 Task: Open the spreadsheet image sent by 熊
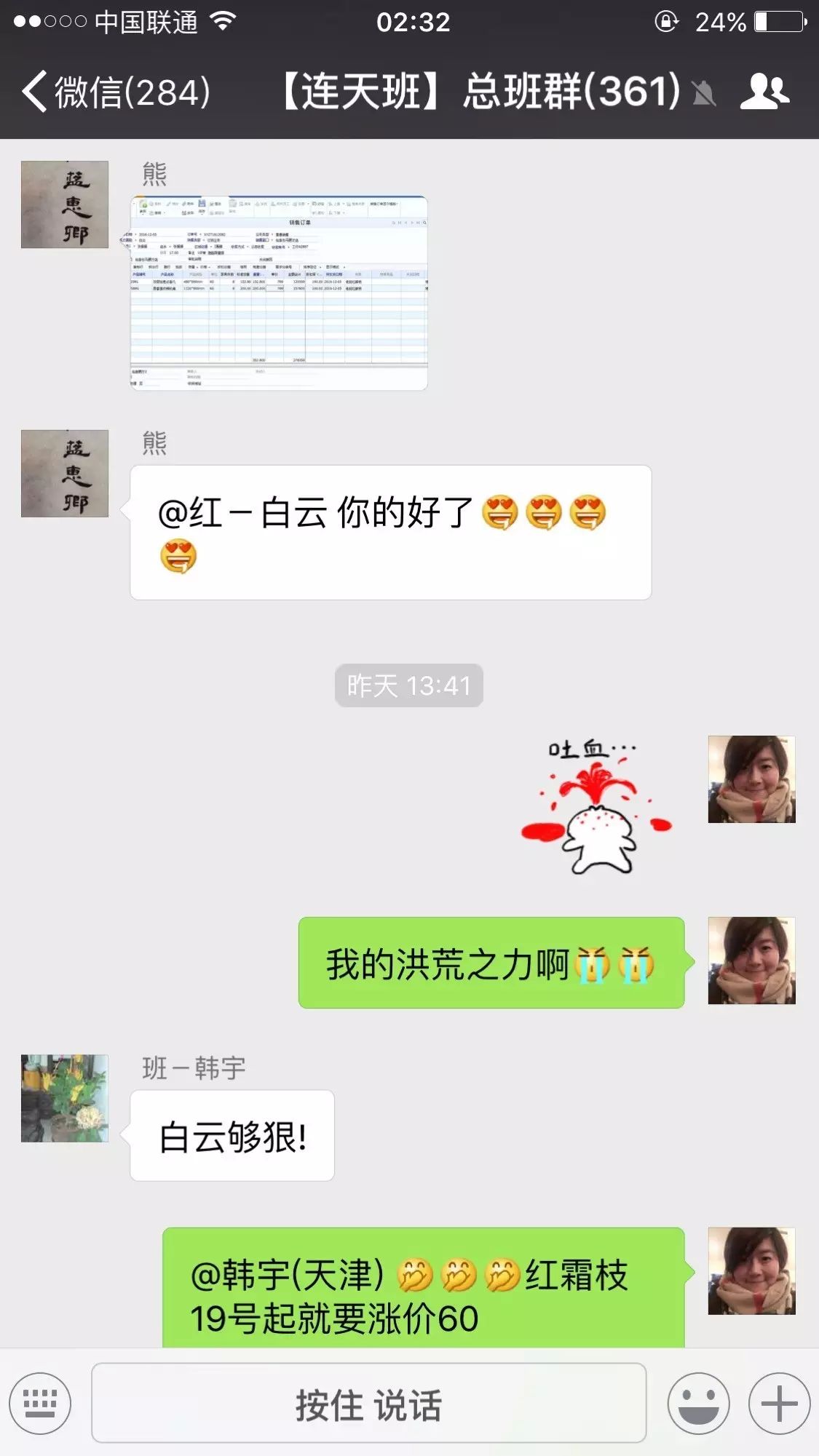(x=279, y=293)
